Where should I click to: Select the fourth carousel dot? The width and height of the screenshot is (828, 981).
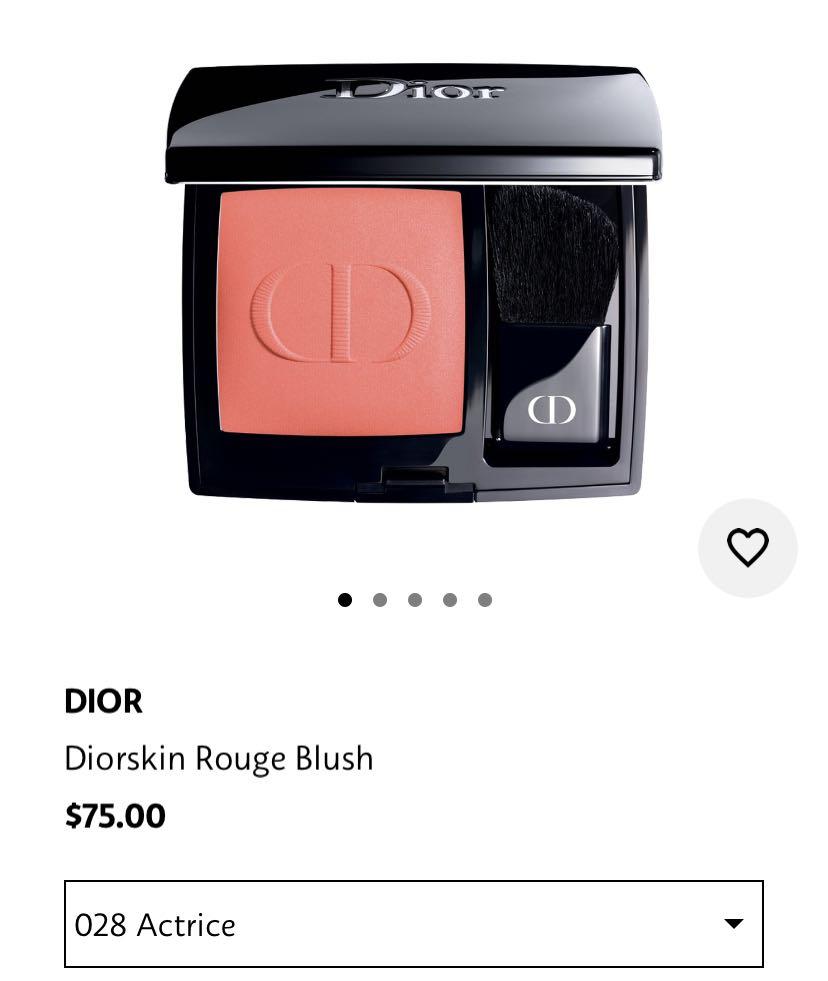coord(450,600)
